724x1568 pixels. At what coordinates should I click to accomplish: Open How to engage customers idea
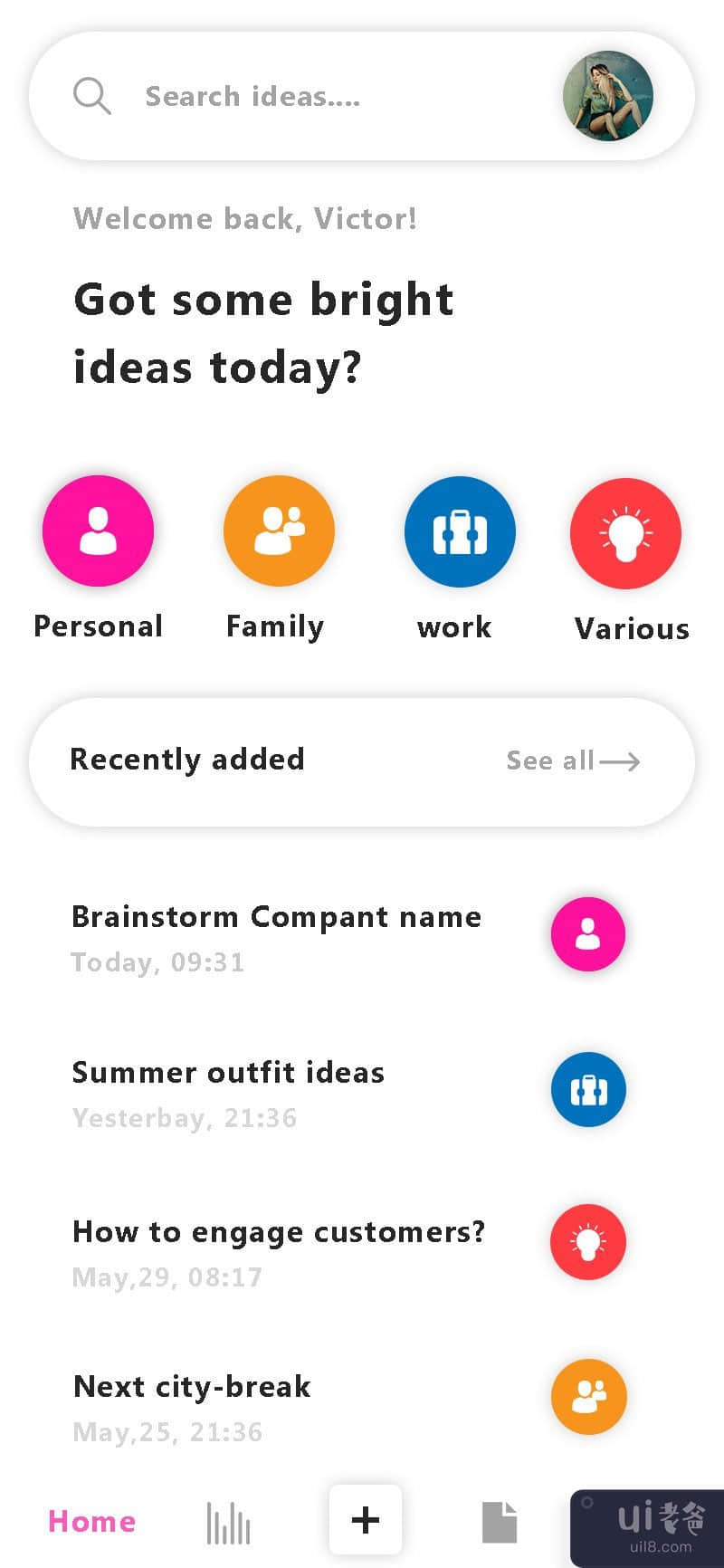pos(279,1232)
